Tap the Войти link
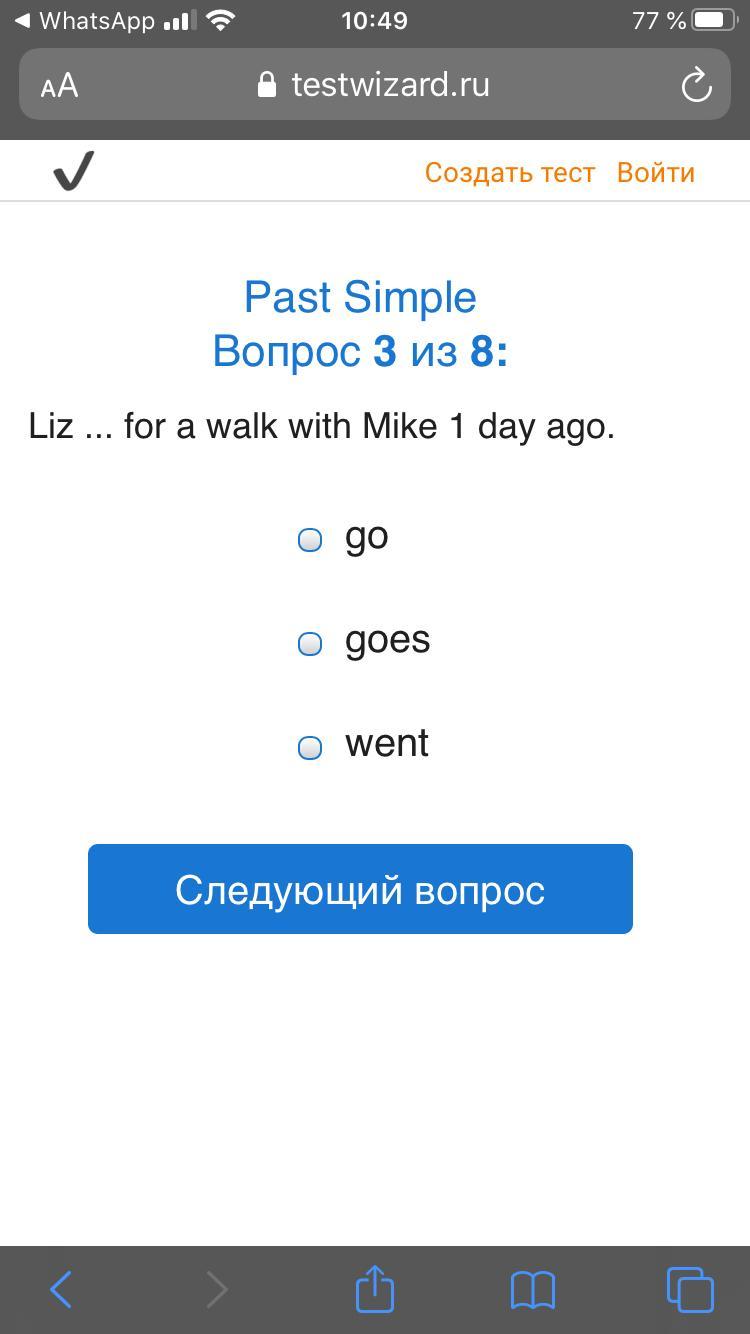This screenshot has width=750, height=1334. tap(656, 172)
